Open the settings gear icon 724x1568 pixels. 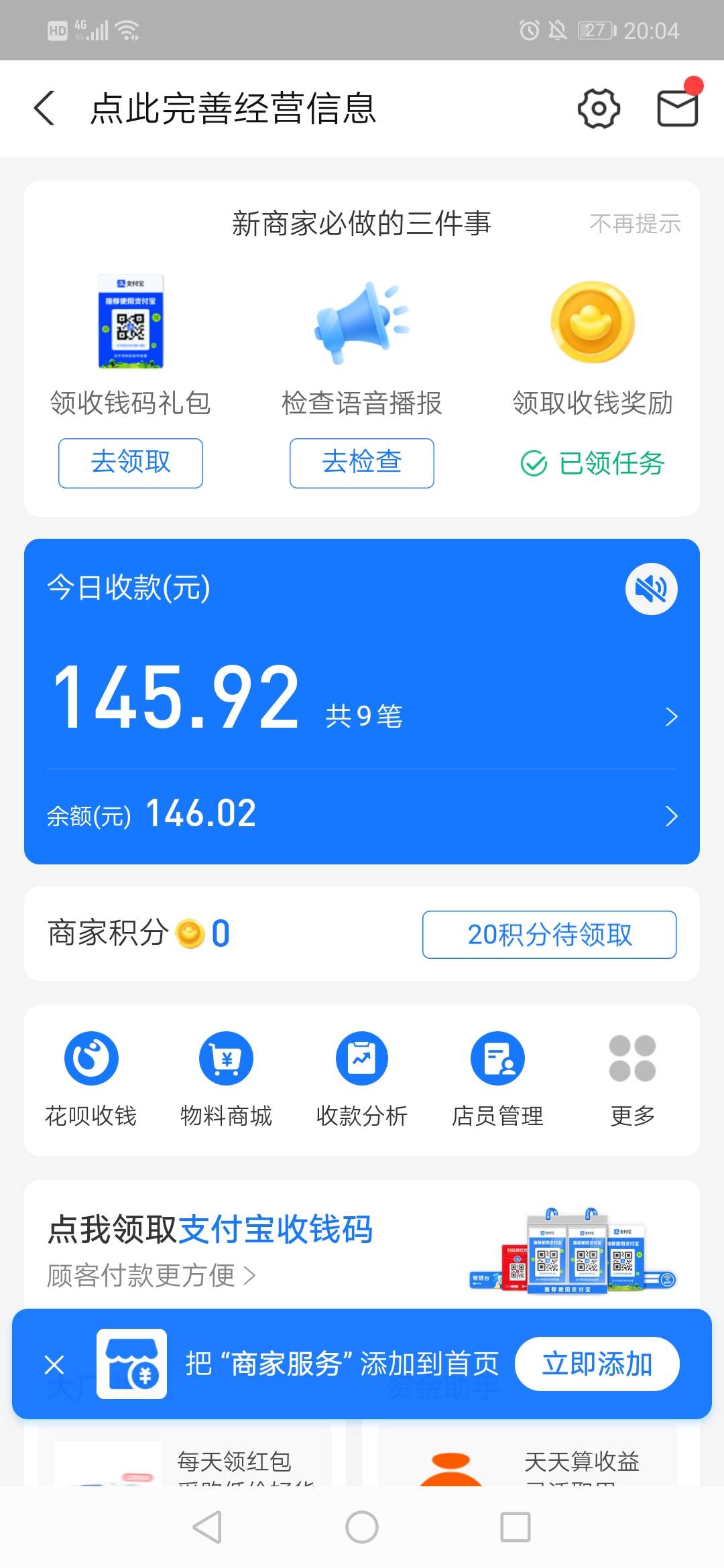(598, 109)
